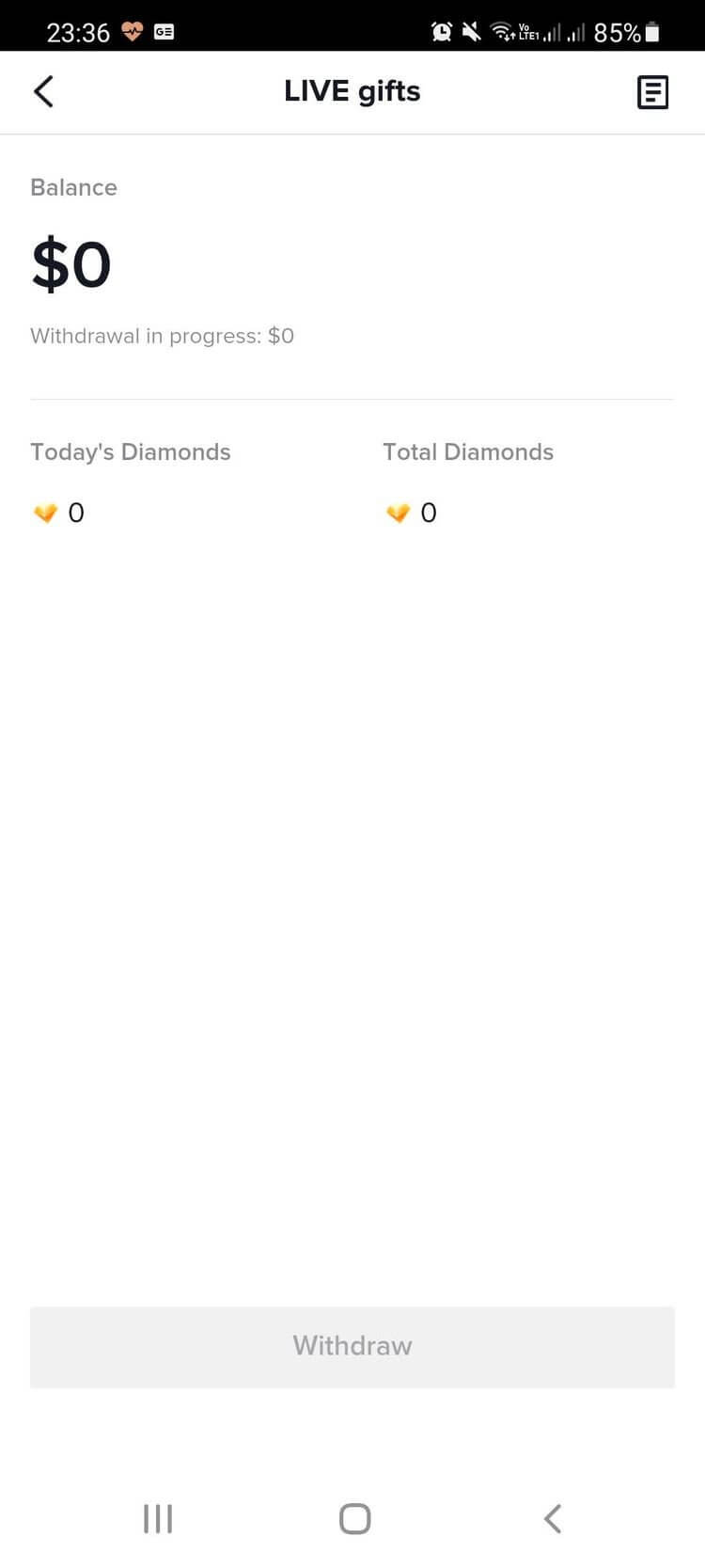This screenshot has height=1568, width=705.
Task: Go back from LIVE gifts page
Action: click(43, 92)
